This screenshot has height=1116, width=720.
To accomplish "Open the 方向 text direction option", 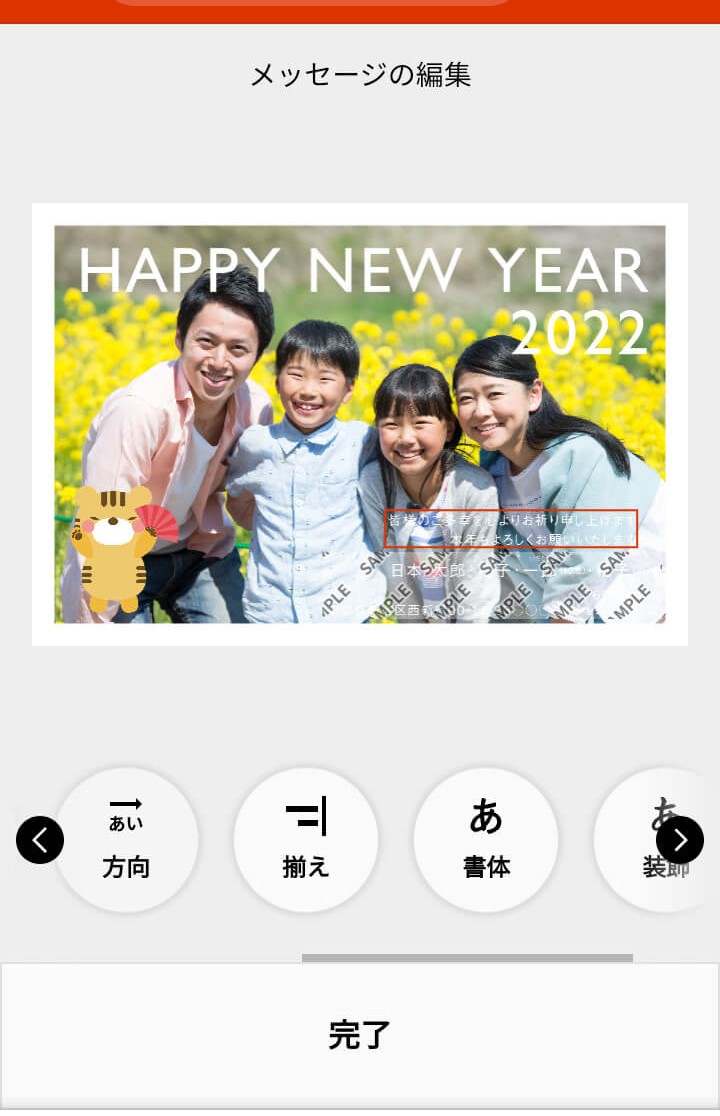I will click(126, 840).
